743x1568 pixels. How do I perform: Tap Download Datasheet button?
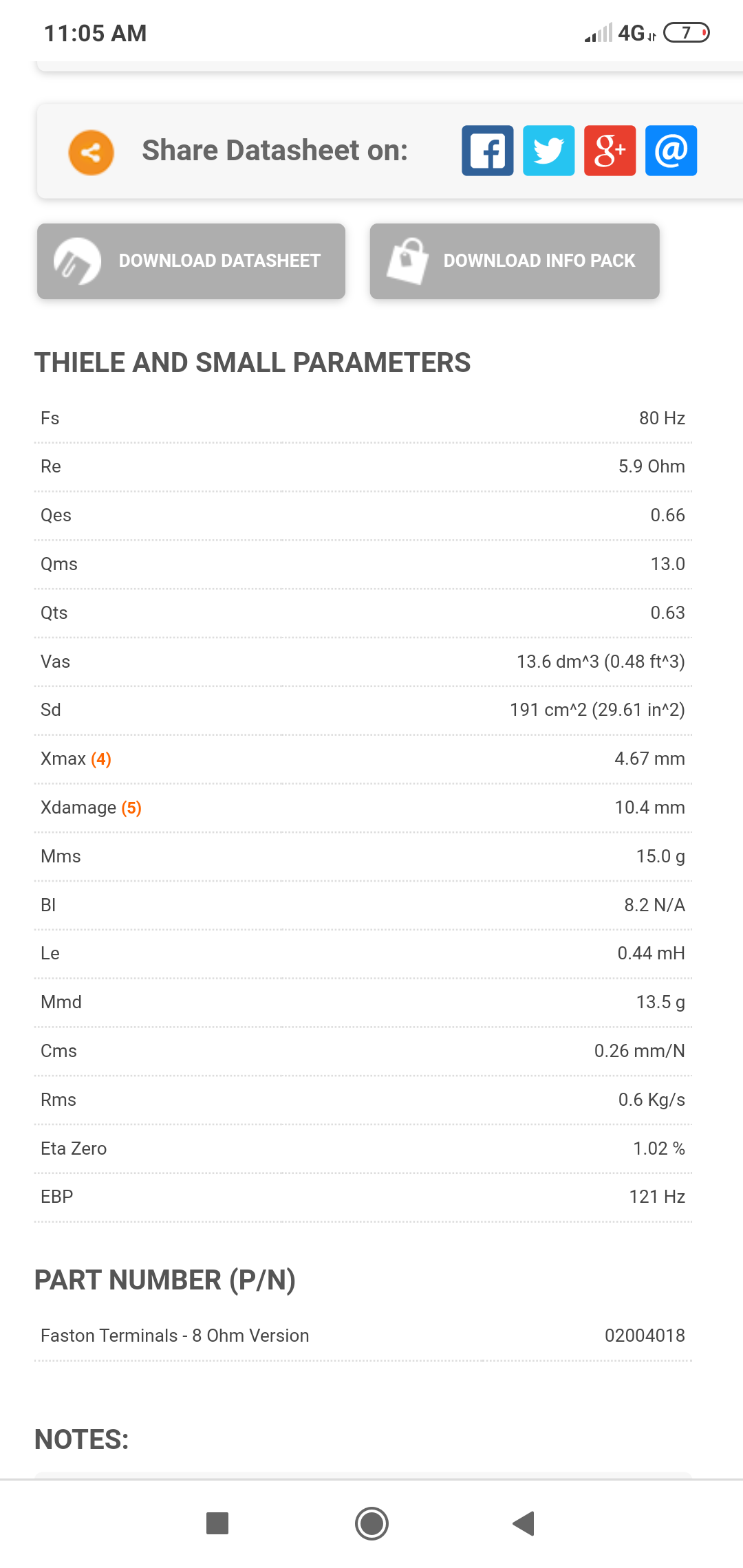tap(191, 261)
